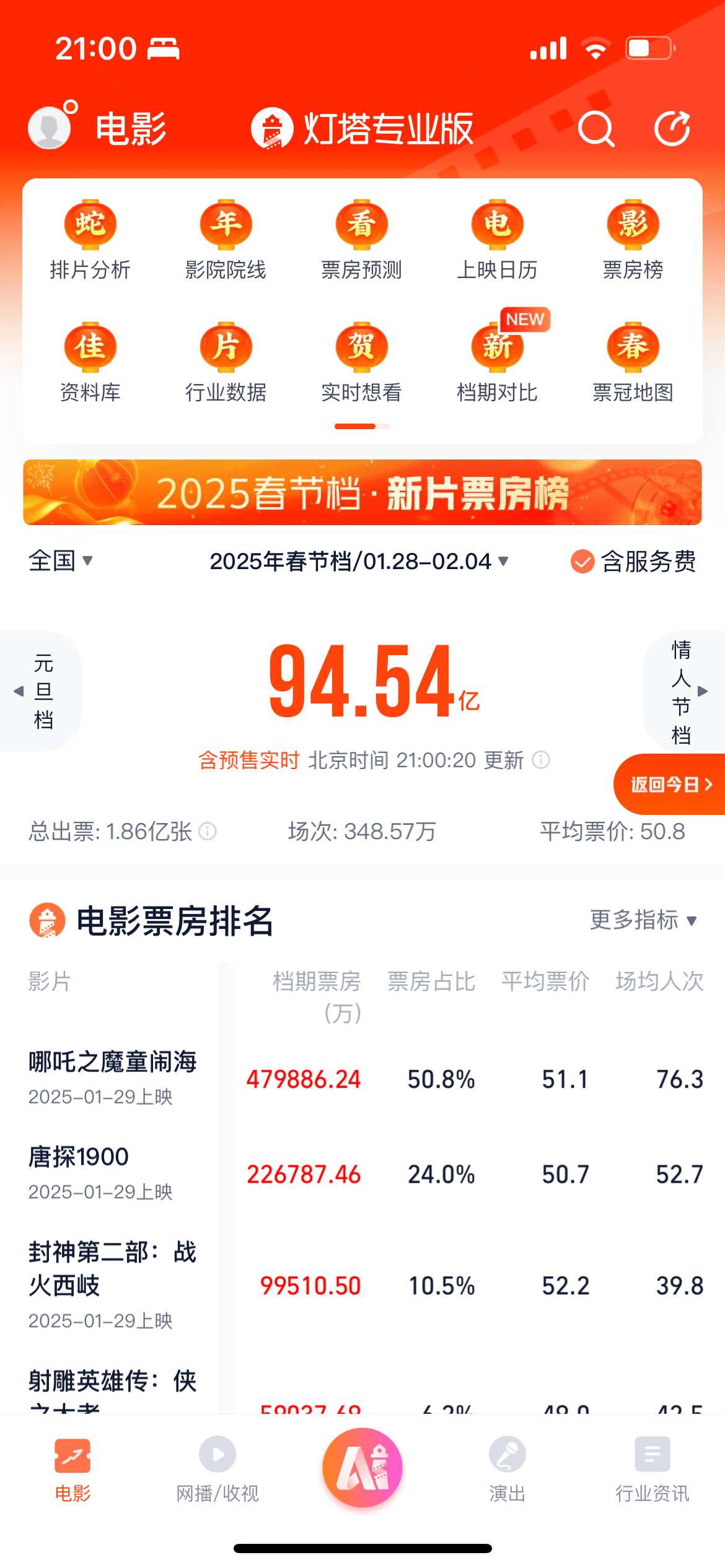Open 票冠地图 shortcut
The image size is (725, 1568).
633,362
